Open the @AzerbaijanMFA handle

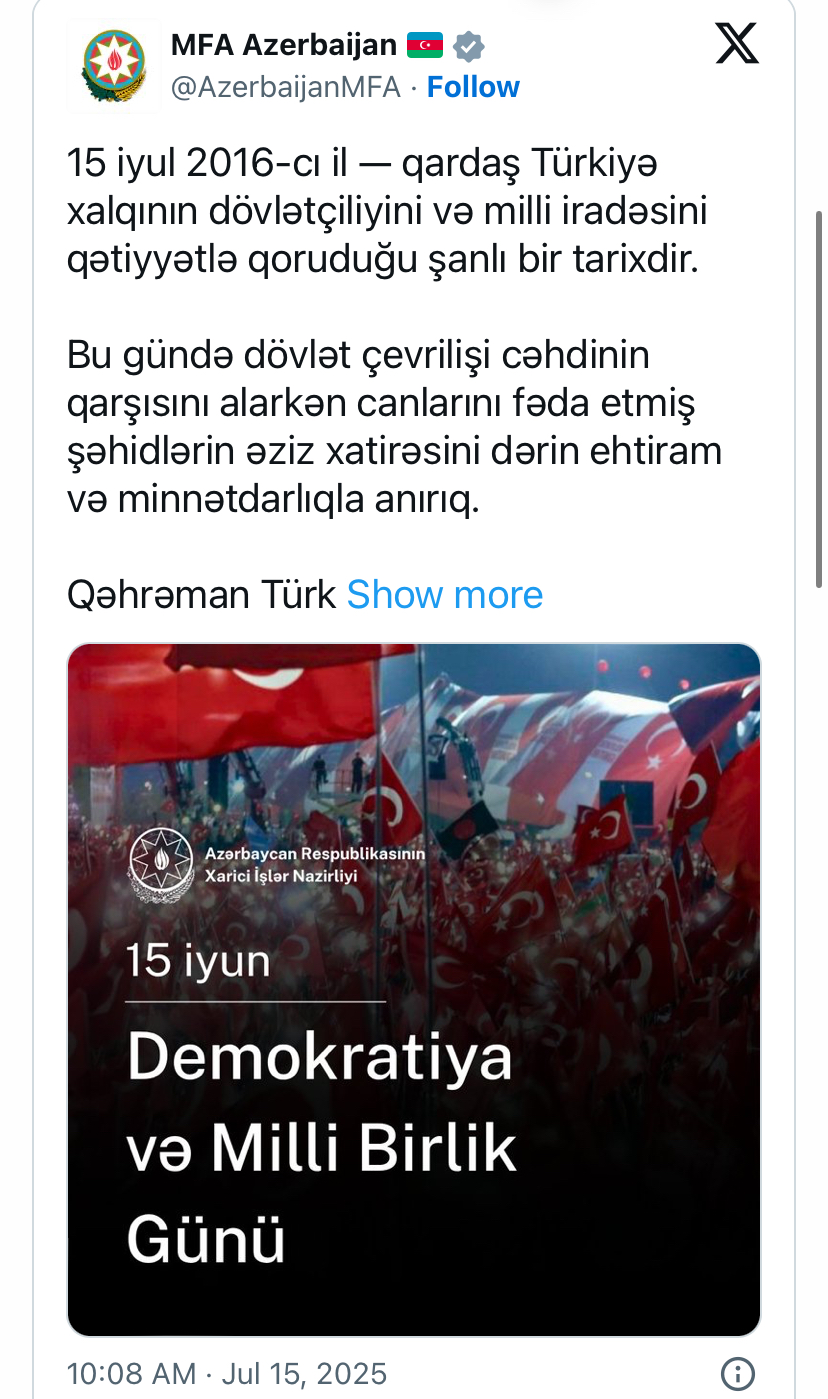285,87
